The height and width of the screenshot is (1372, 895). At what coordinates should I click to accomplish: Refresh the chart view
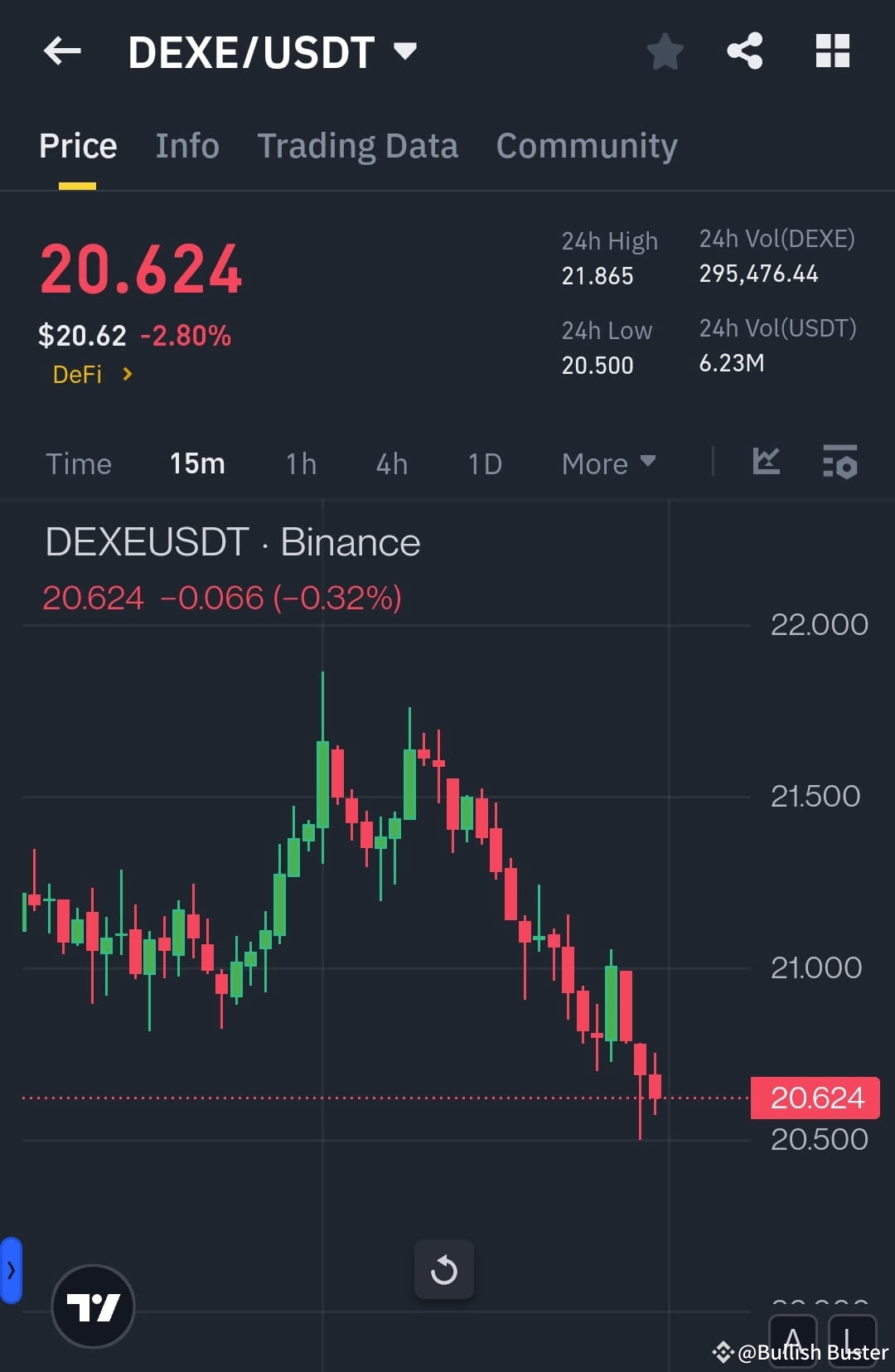pos(445,1269)
